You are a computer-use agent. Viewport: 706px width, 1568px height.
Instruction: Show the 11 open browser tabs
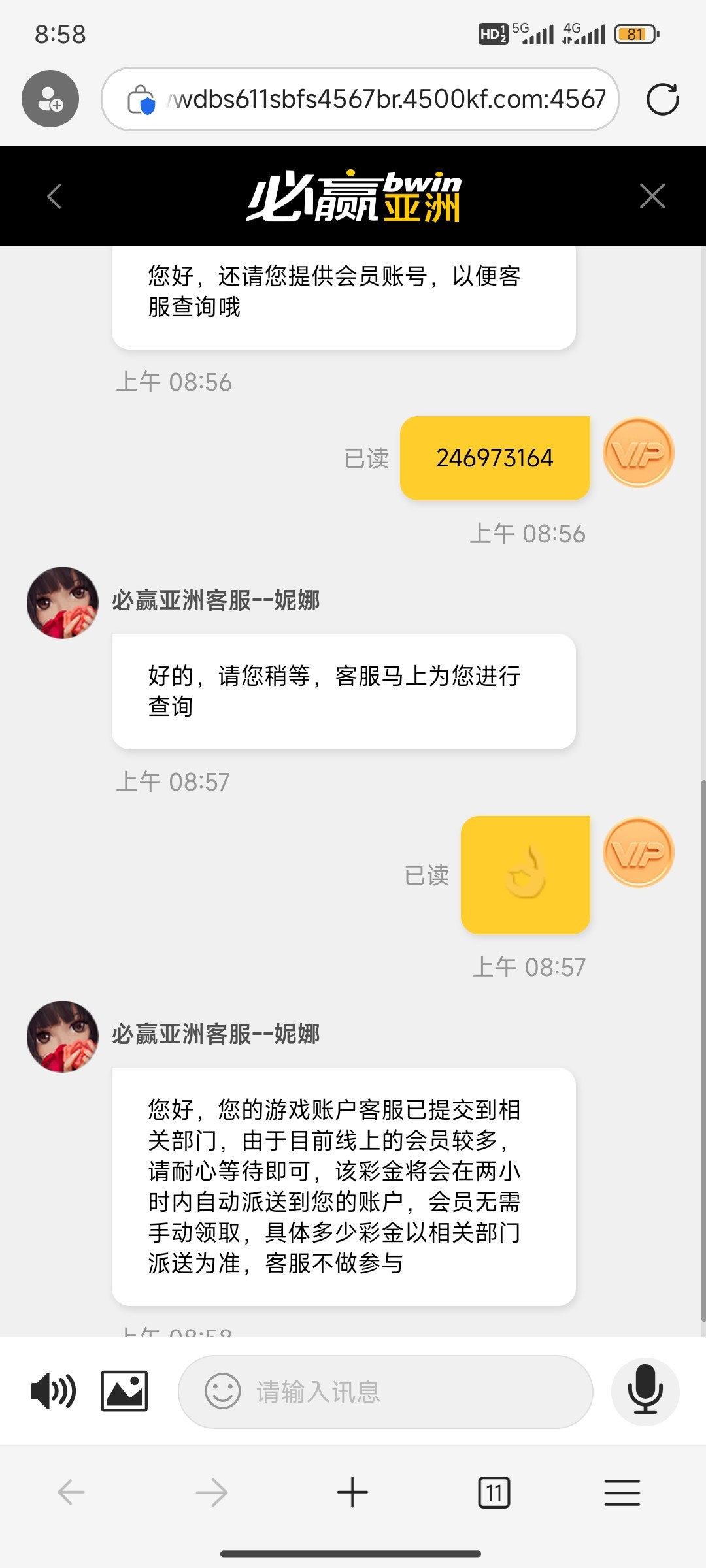pos(494,1493)
